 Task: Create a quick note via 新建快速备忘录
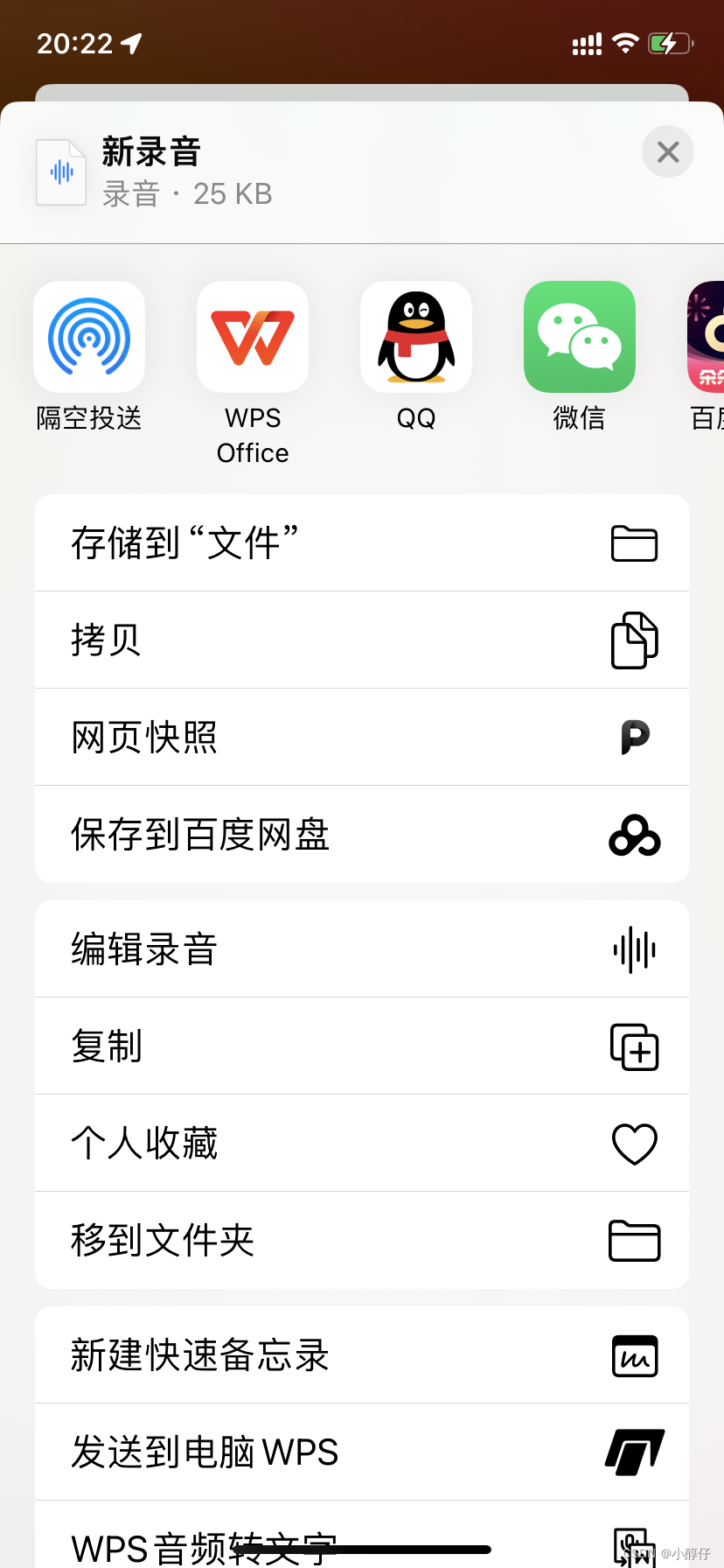[x=362, y=1355]
